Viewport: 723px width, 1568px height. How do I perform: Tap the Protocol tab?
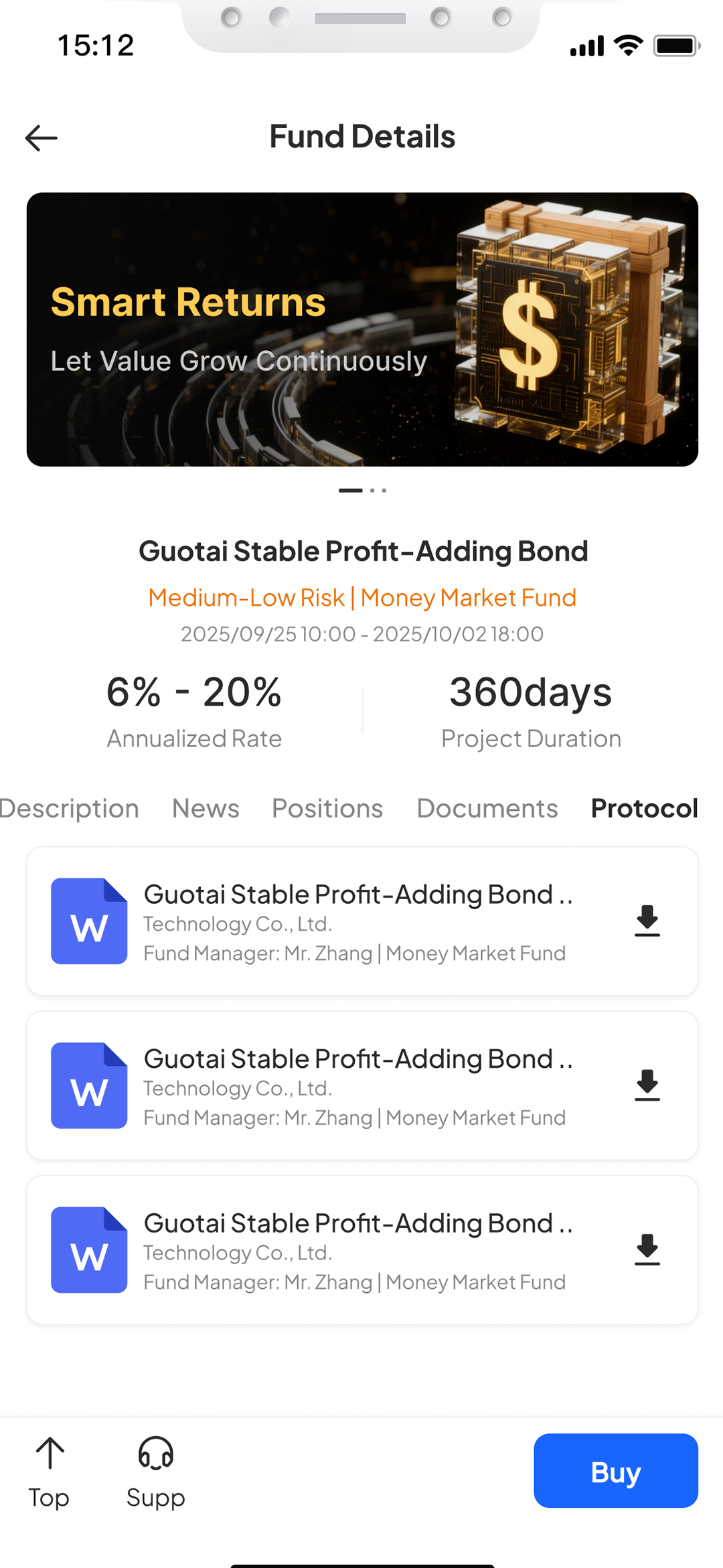point(644,809)
